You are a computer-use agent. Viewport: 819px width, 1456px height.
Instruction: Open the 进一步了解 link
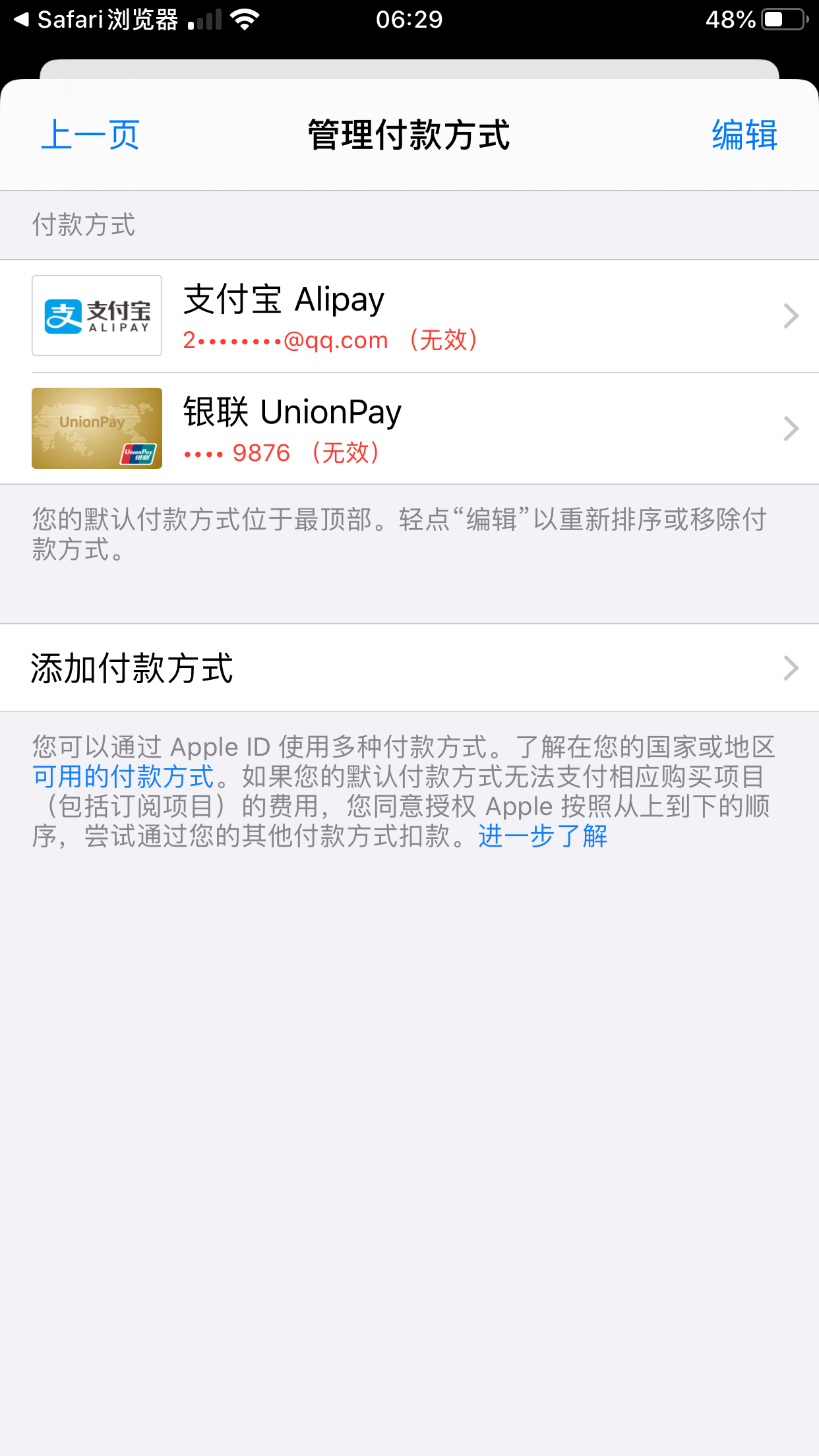click(542, 836)
